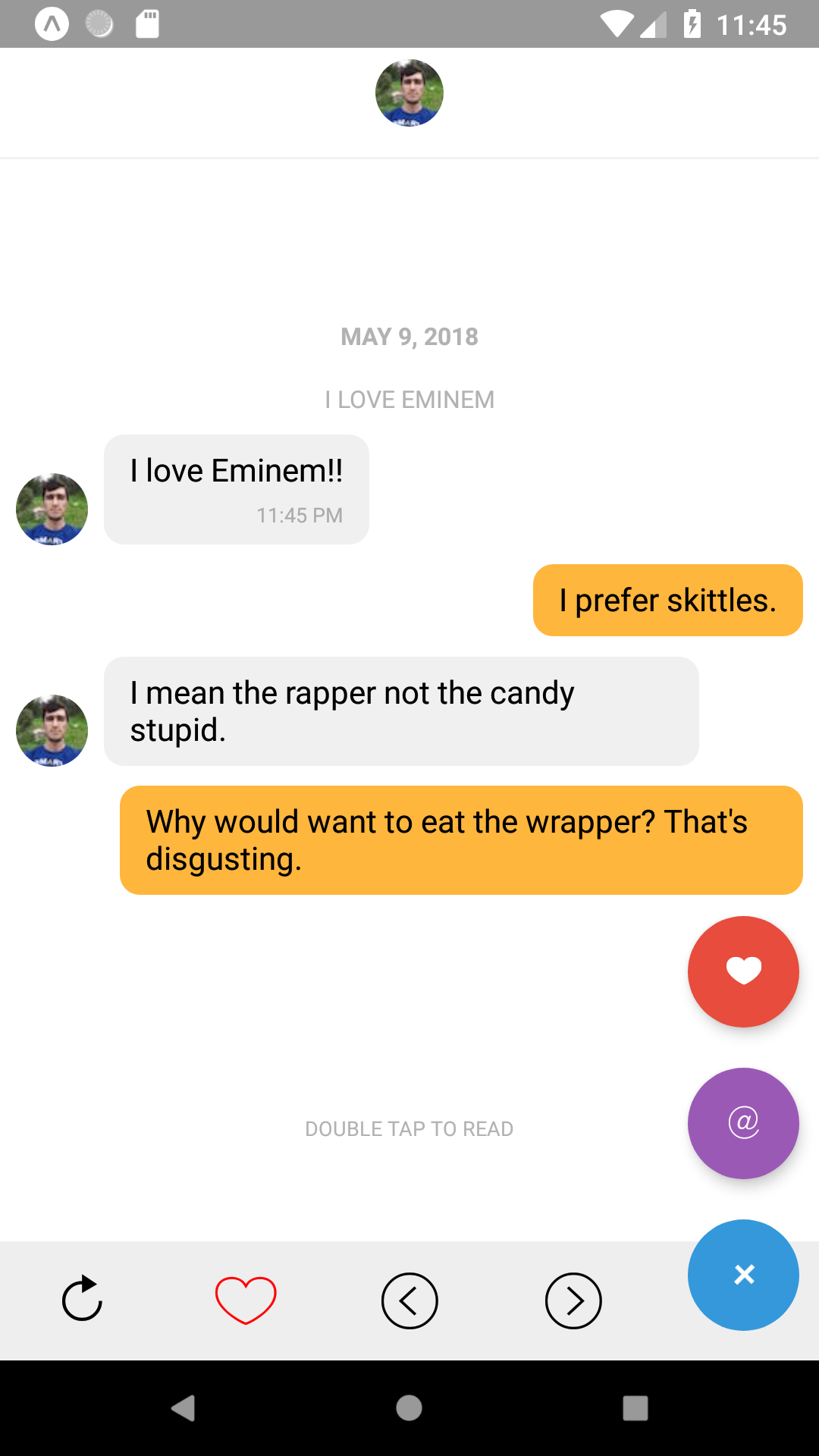
Task: Toggle read state via DOUBLE TAP TO READ label
Action: pyautogui.click(x=409, y=1128)
